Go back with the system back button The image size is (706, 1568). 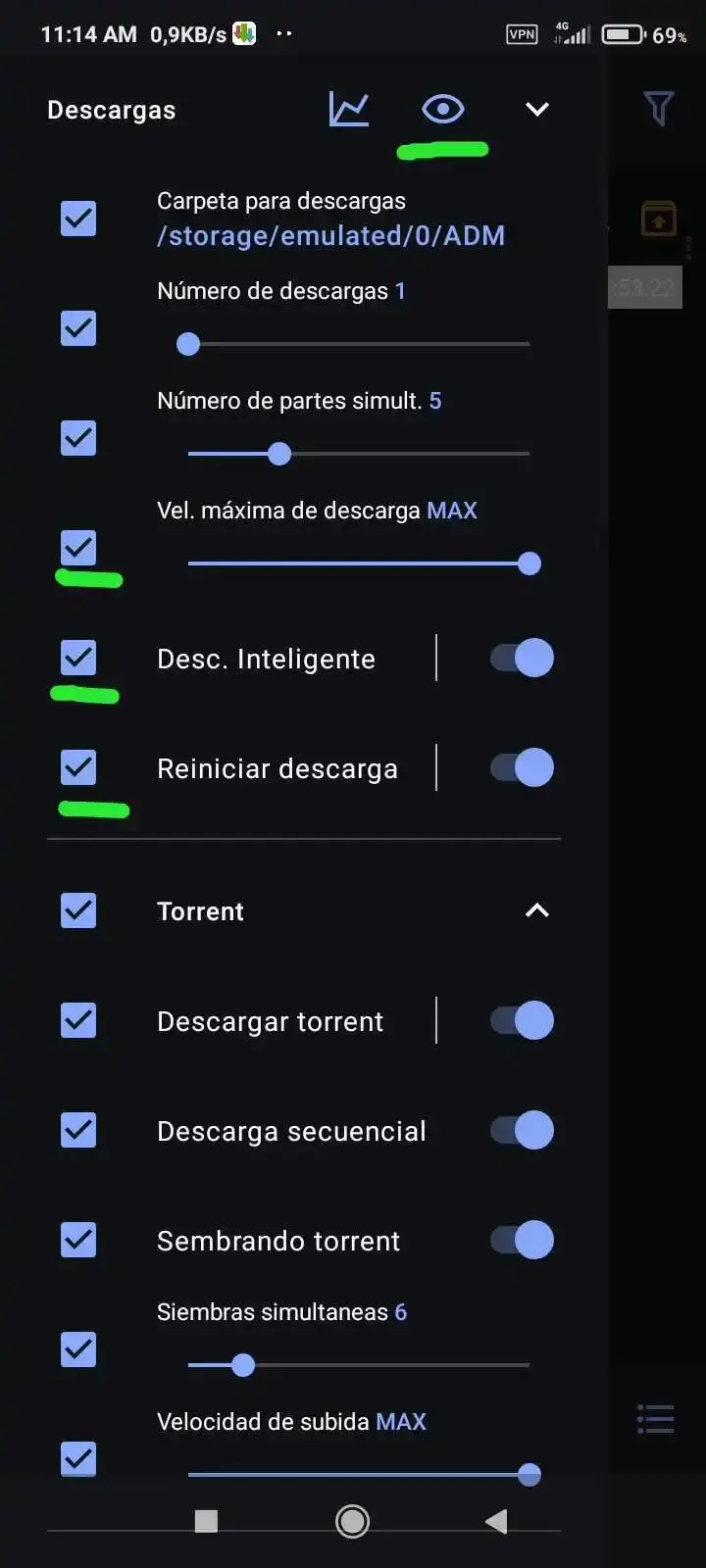496,1521
